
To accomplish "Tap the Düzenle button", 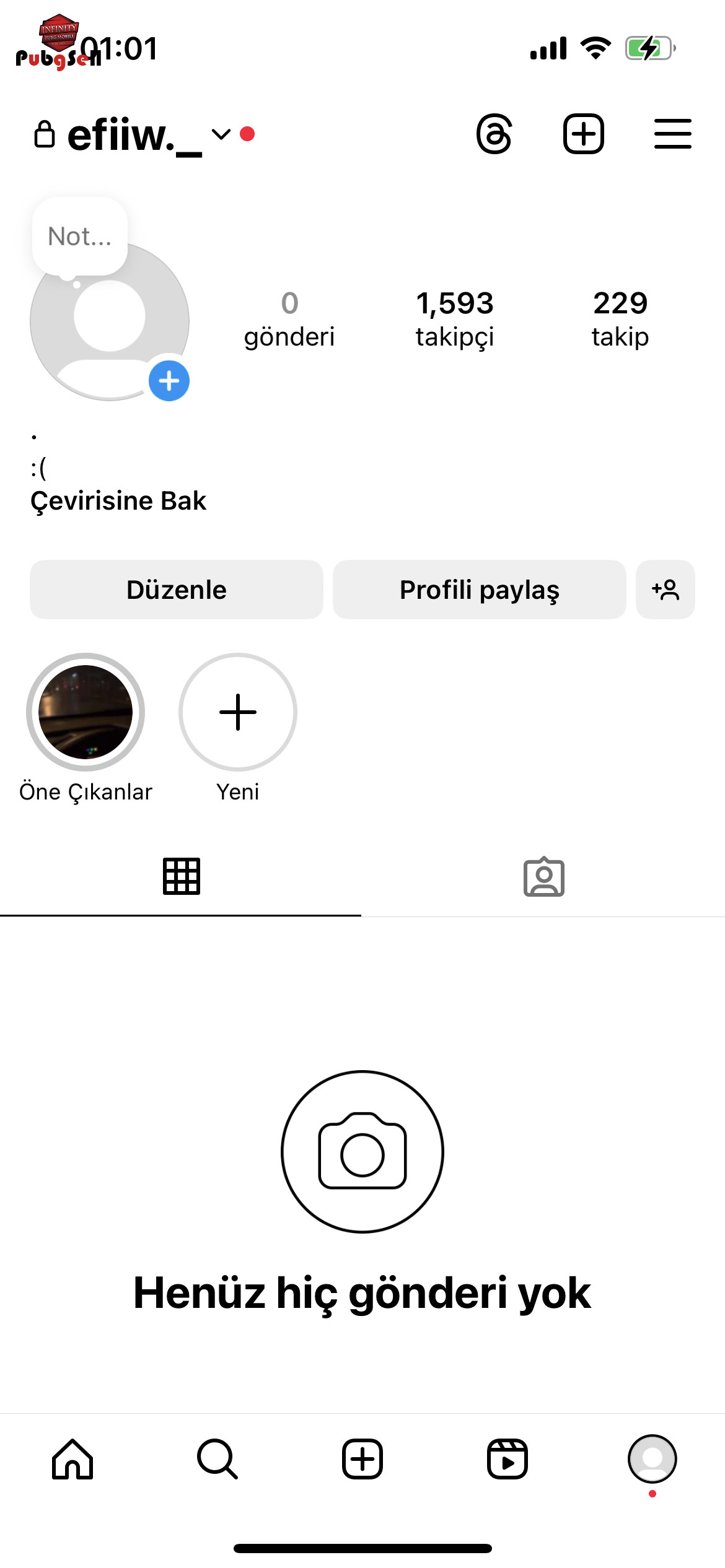I will 177,590.
